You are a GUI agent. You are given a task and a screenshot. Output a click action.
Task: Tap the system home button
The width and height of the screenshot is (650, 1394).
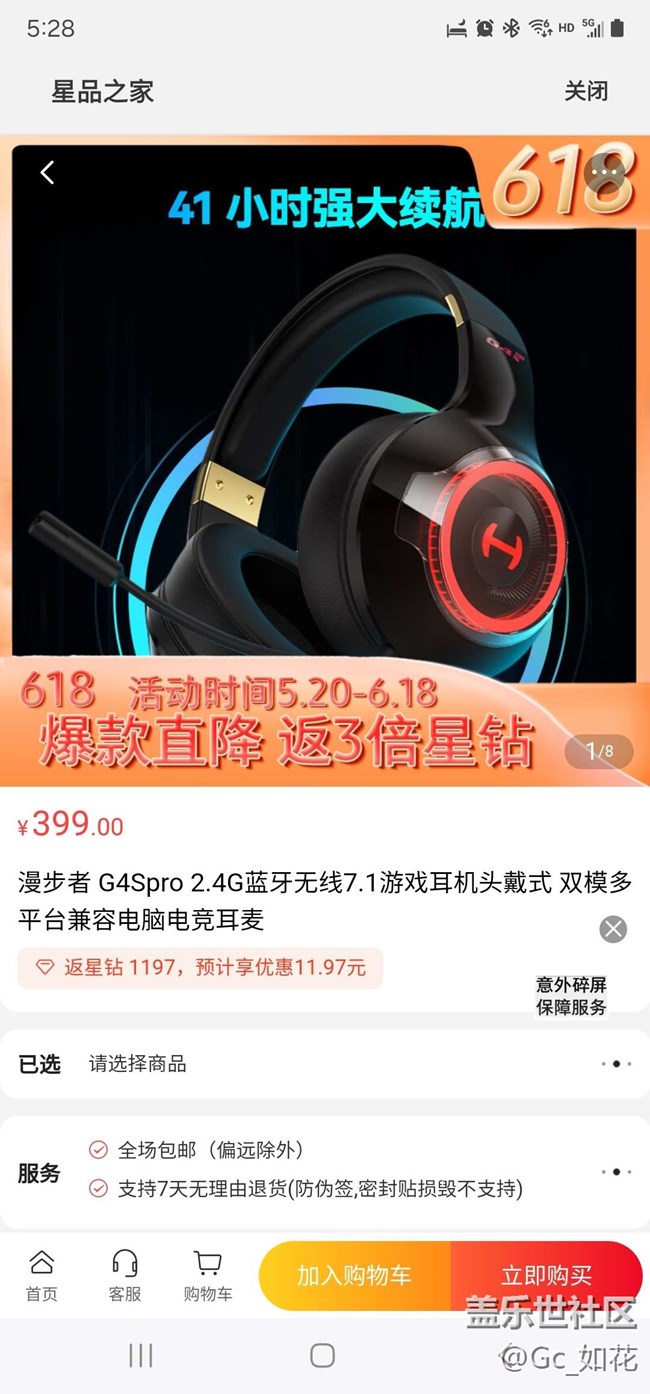[x=322, y=1355]
